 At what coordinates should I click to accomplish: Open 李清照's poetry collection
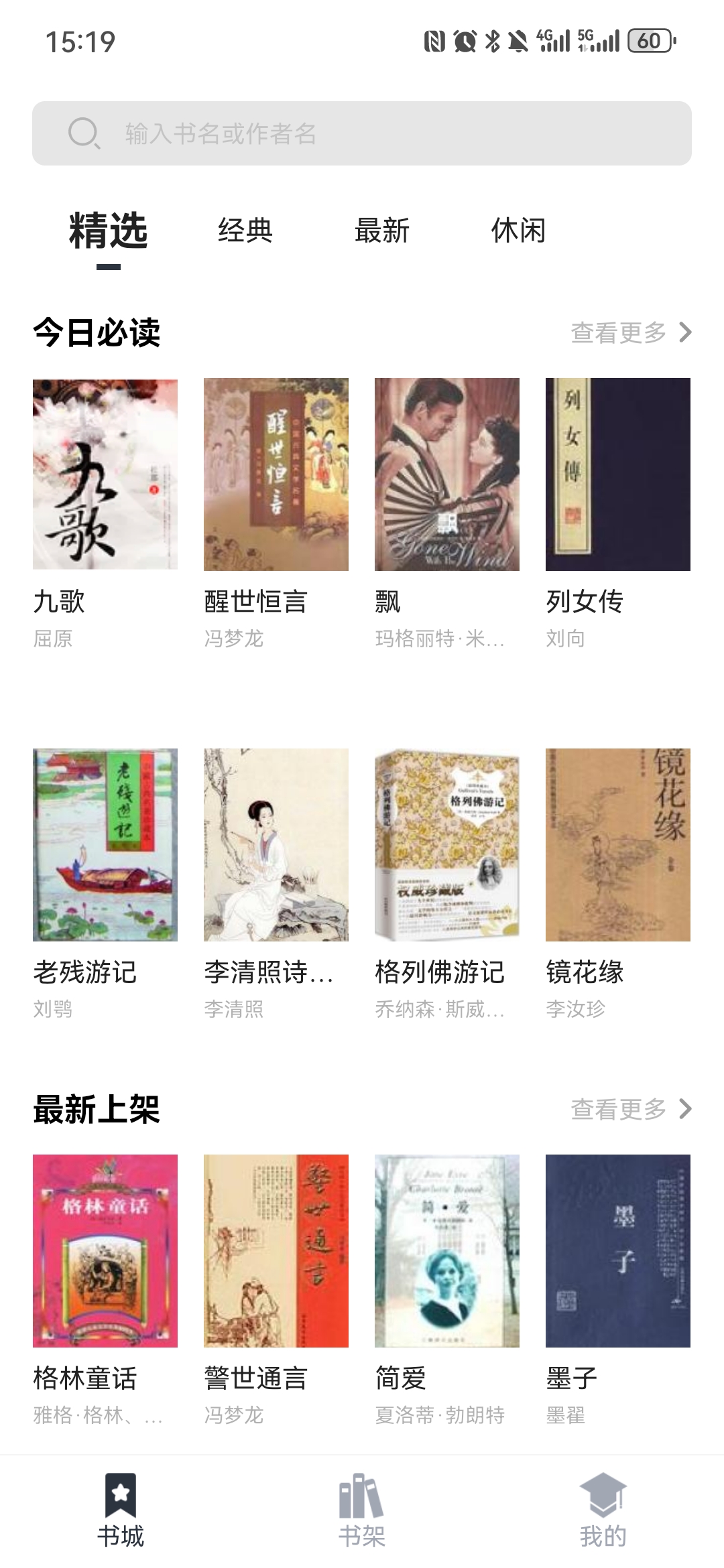[276, 845]
